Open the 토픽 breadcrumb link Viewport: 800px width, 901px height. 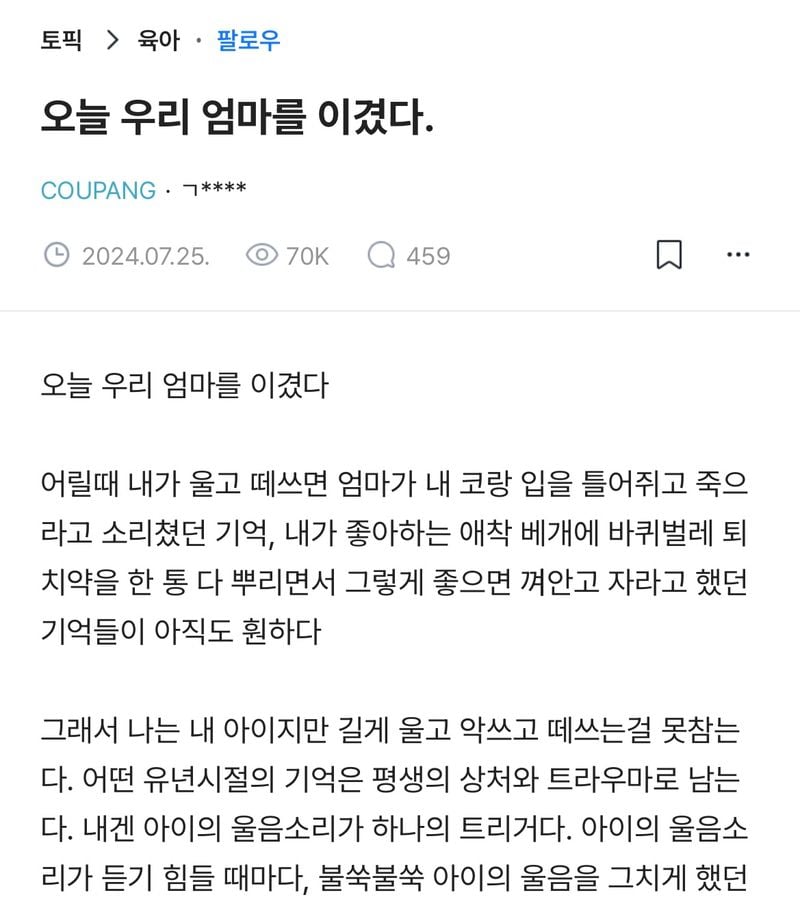click(x=62, y=41)
